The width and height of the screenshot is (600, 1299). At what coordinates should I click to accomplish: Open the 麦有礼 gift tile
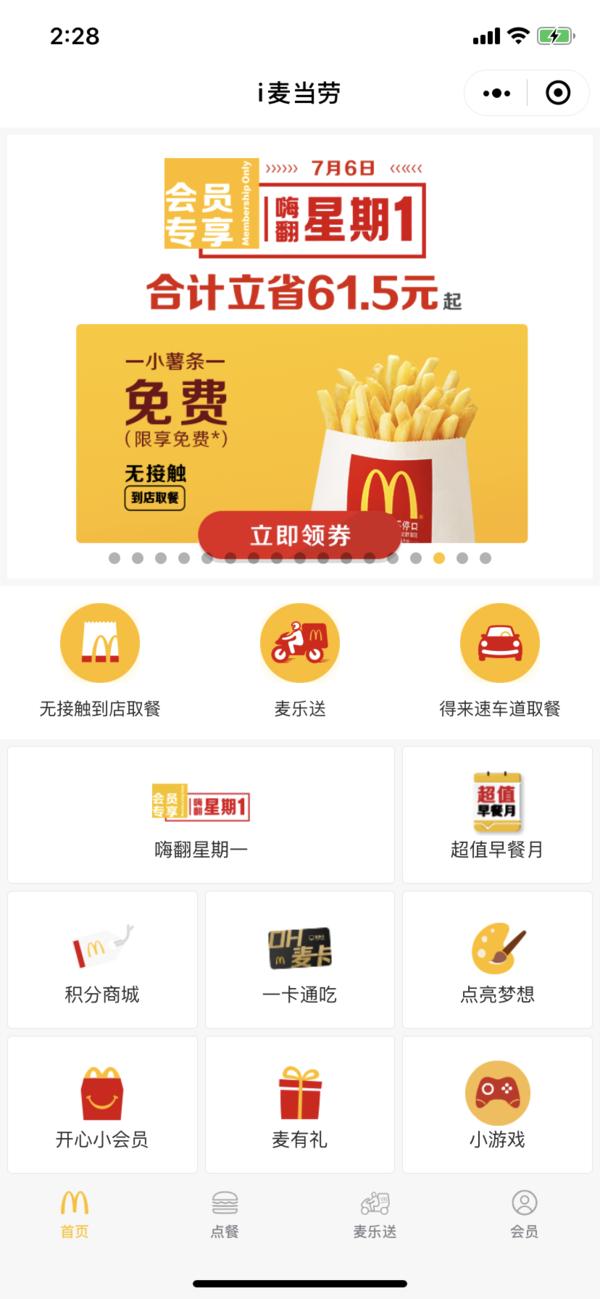tap(300, 1105)
